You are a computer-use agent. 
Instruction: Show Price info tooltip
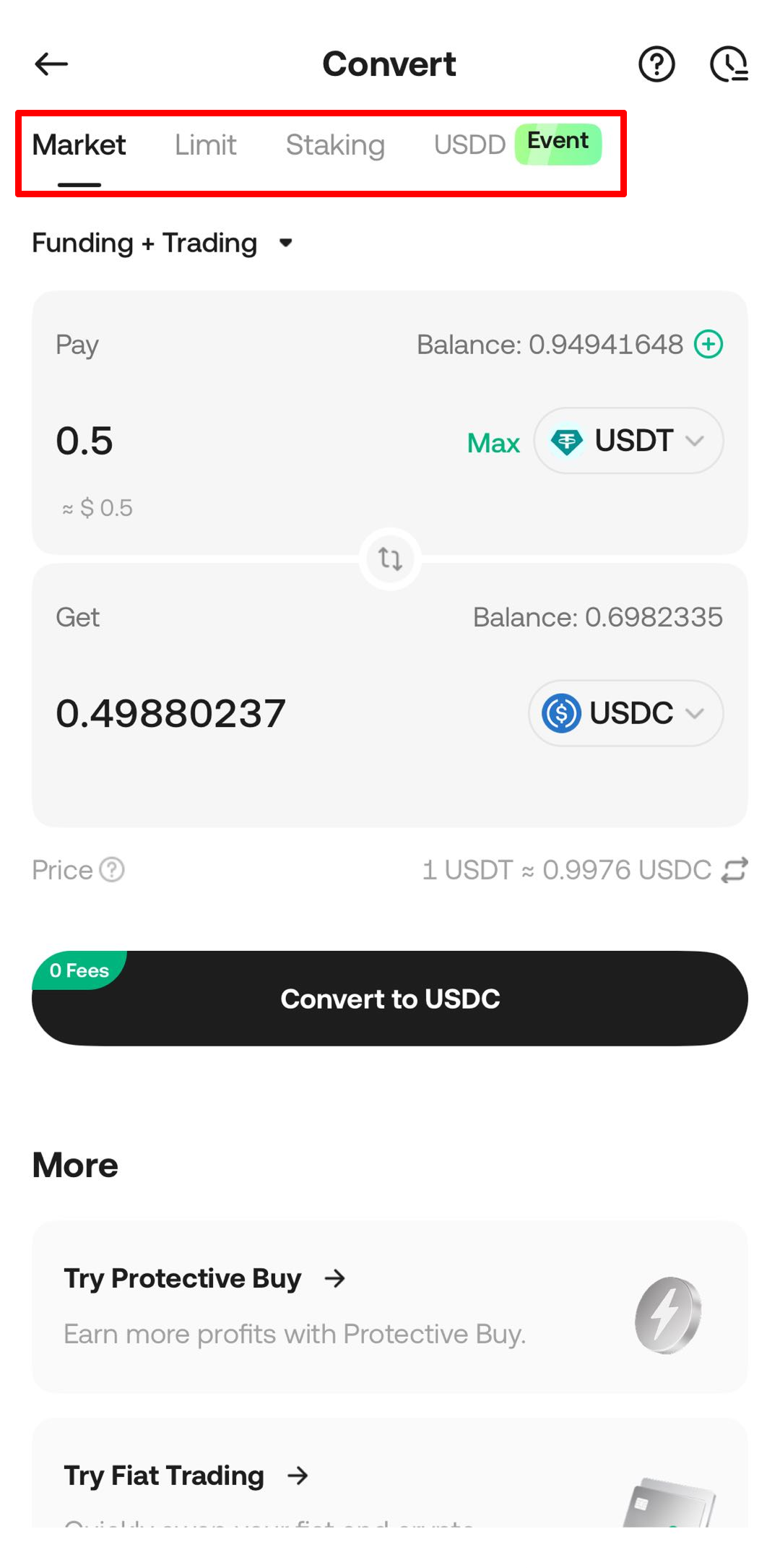[112, 870]
